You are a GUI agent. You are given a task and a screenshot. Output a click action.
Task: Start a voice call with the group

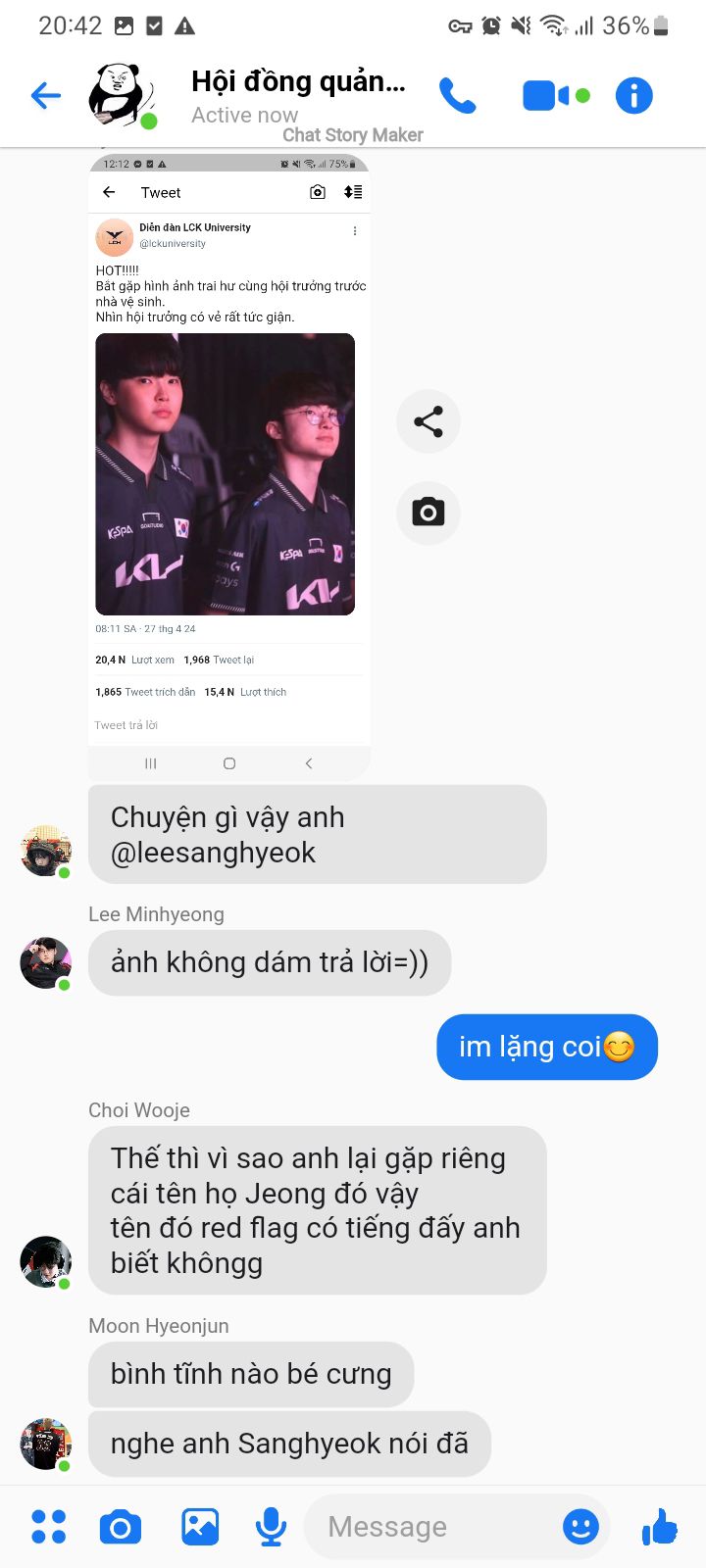tap(457, 95)
